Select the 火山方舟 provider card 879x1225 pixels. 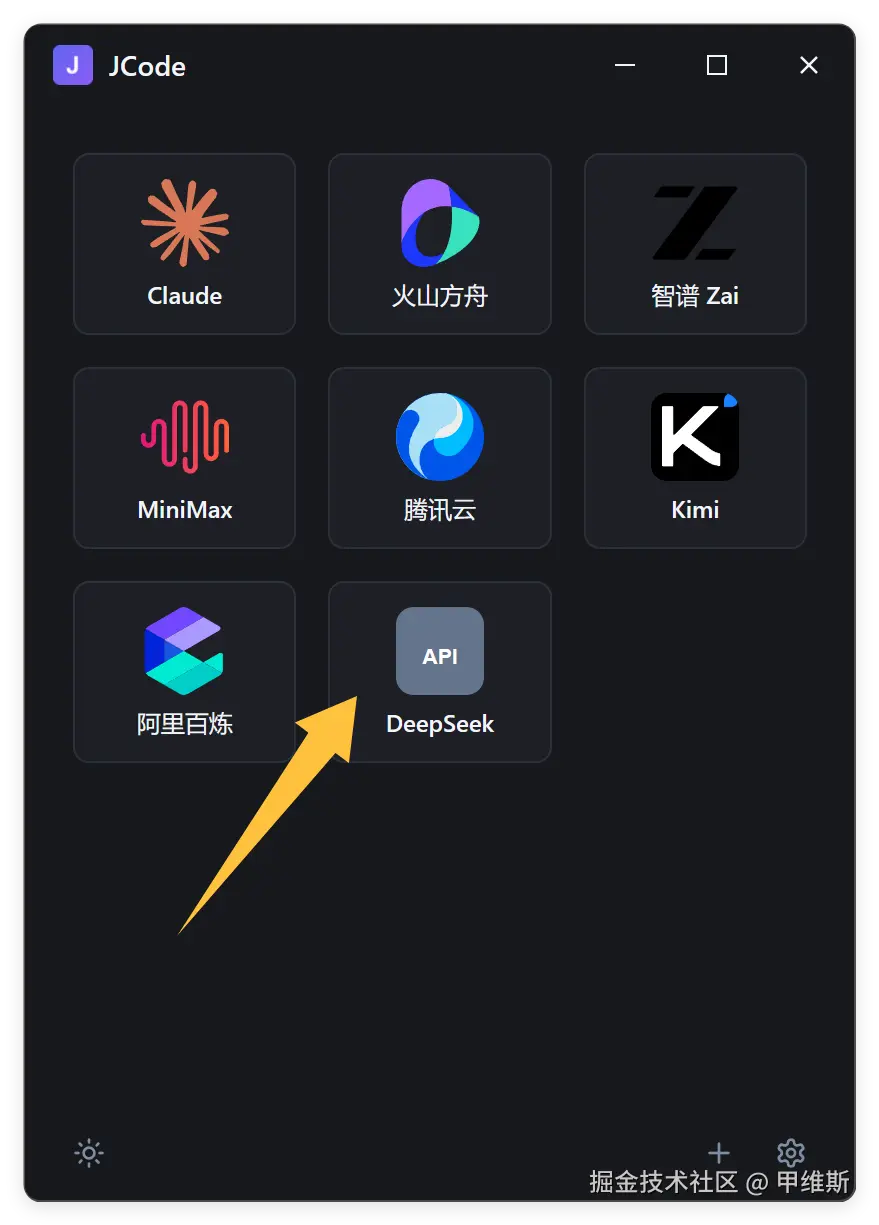[x=440, y=244]
